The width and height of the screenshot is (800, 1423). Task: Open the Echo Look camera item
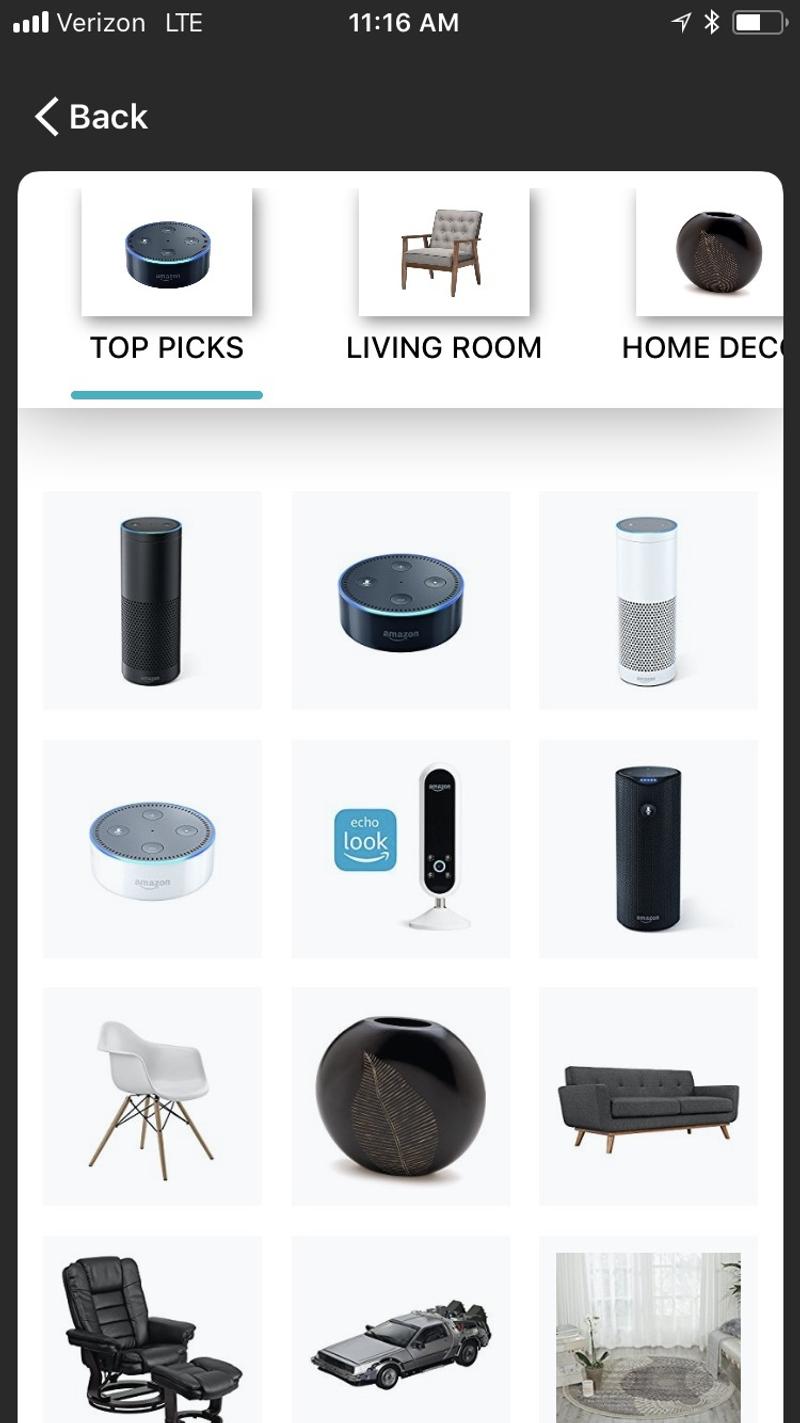click(401, 849)
